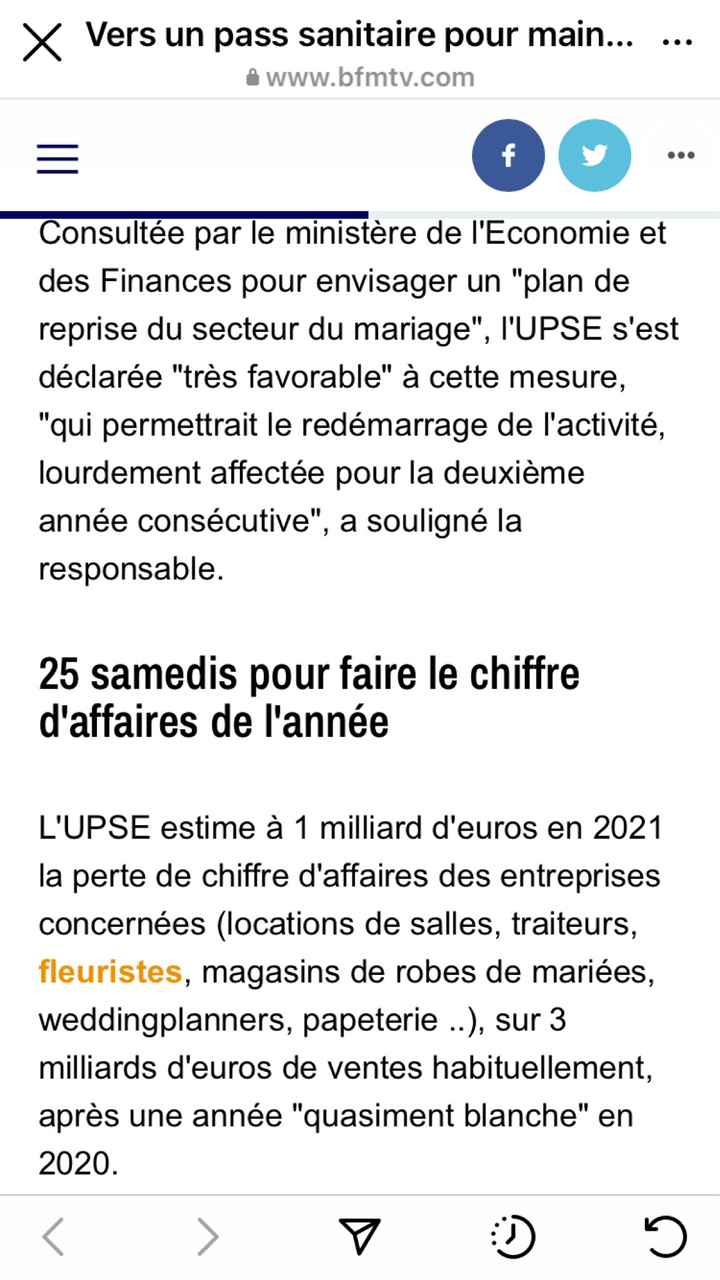Go forward to the next page
The image size is (720, 1280).
[x=207, y=1237]
